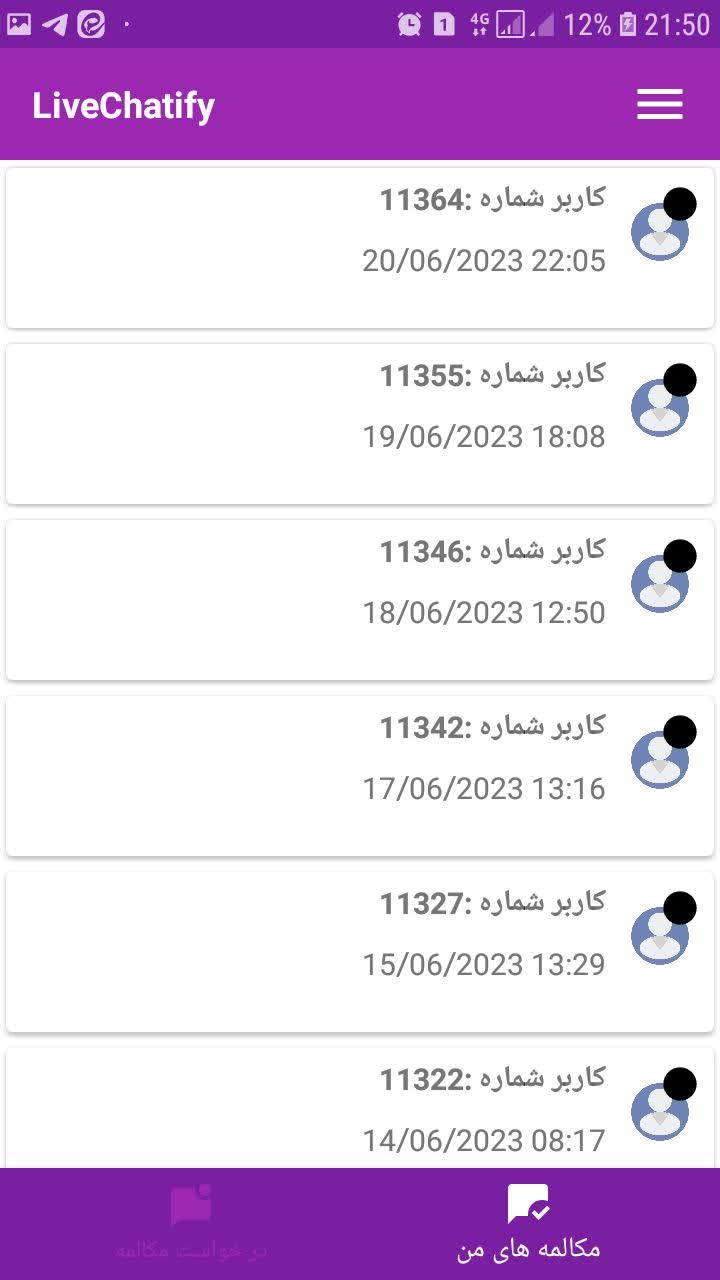
Task: Click the avatar of user 11342
Action: (659, 758)
